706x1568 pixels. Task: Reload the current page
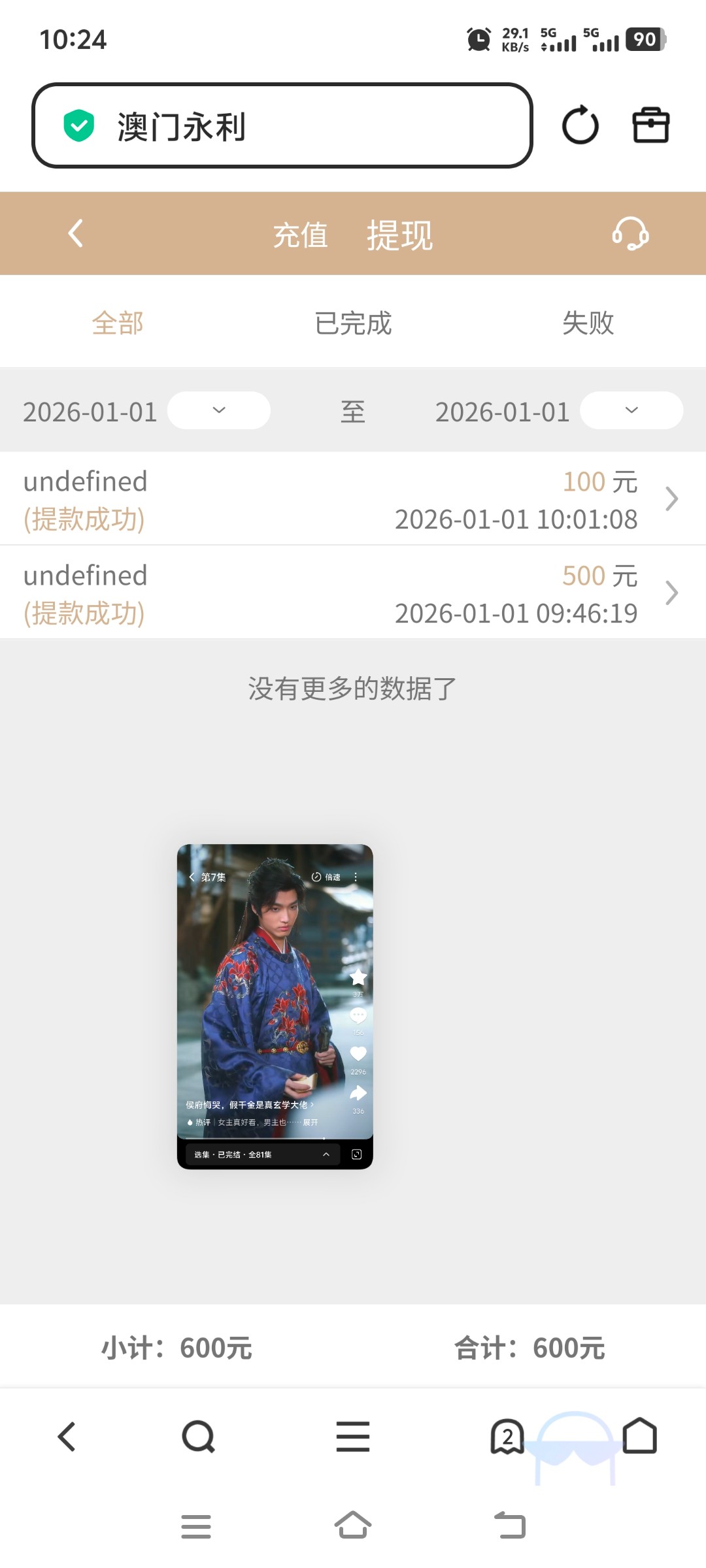pyautogui.click(x=580, y=125)
